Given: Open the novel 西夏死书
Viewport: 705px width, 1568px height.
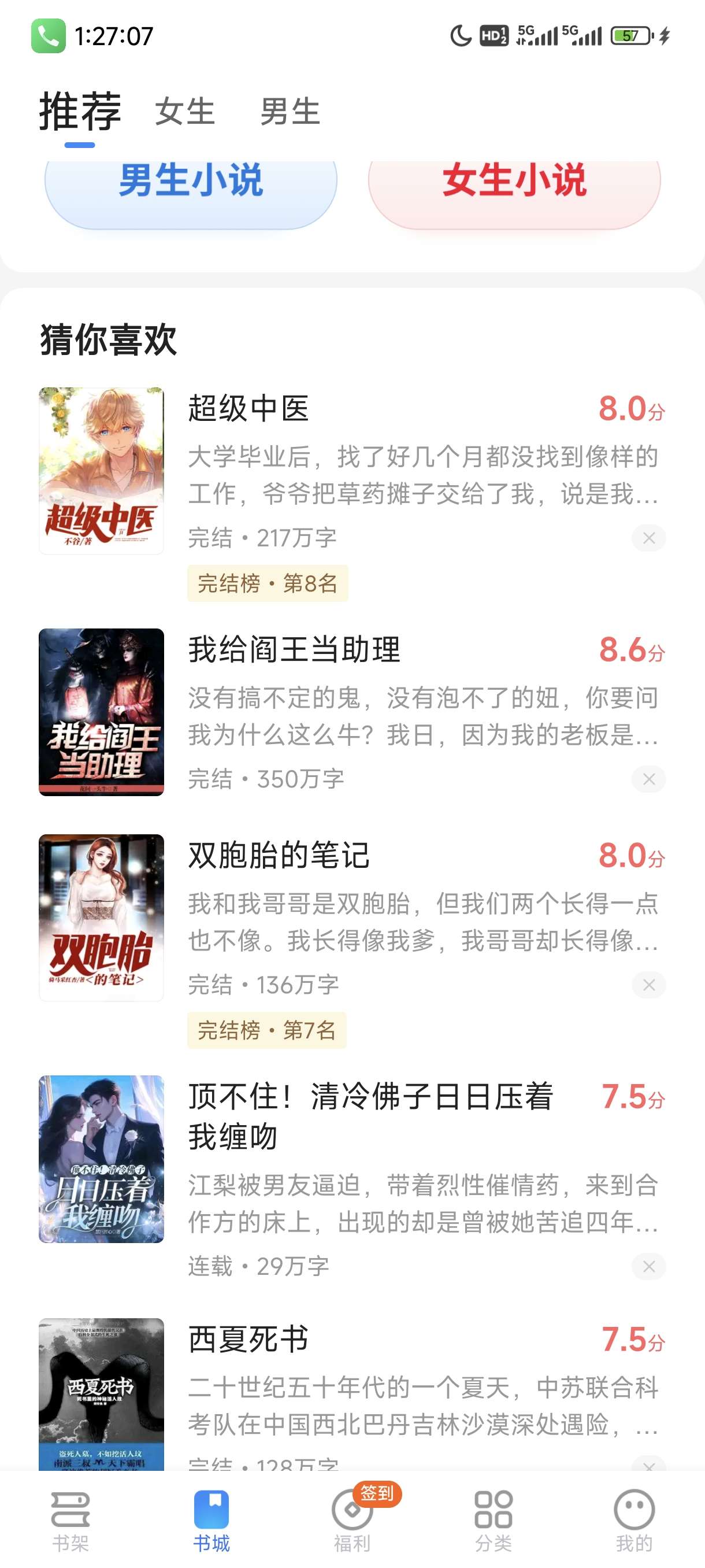Looking at the screenshot, I should coord(248,1340).
